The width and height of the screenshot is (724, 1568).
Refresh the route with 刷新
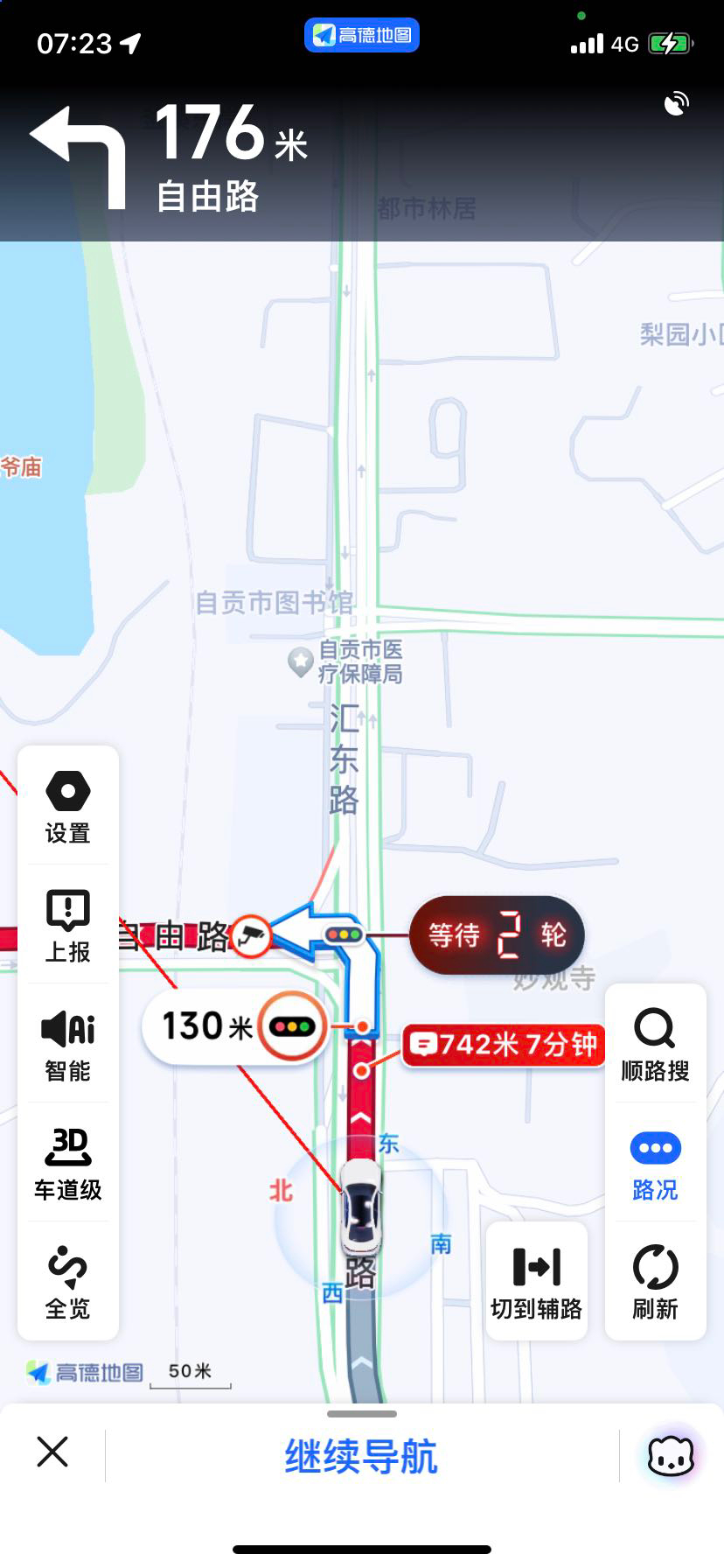click(x=655, y=1282)
